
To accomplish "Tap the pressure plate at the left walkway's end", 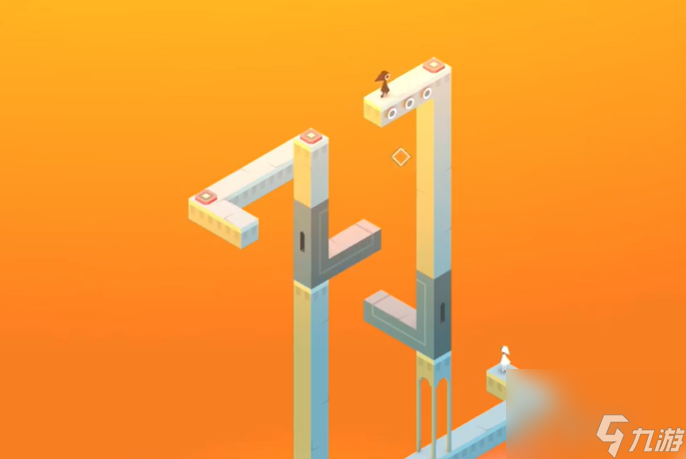I will pos(207,196).
